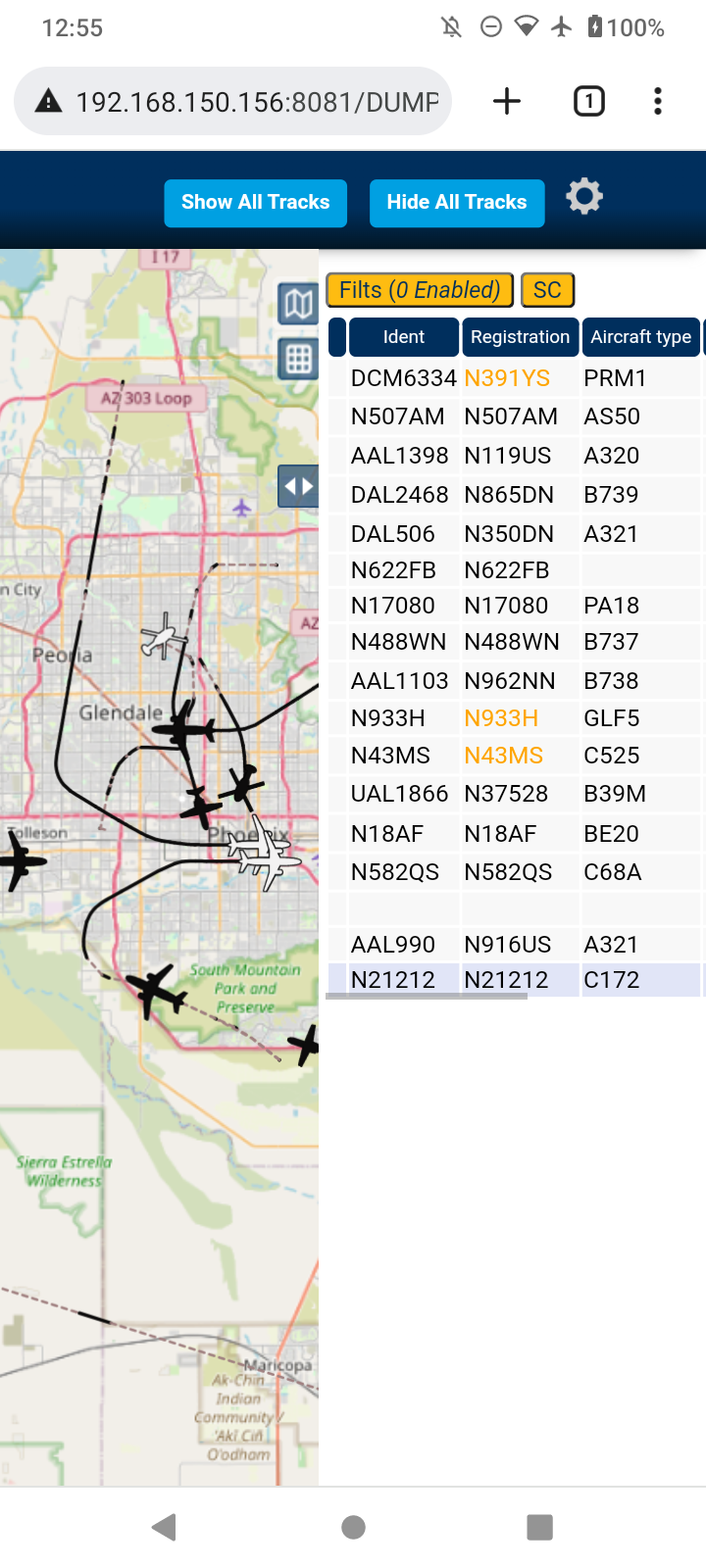Open the browser overflow menu
Viewport: 706px width, 1568px height.
tap(658, 101)
